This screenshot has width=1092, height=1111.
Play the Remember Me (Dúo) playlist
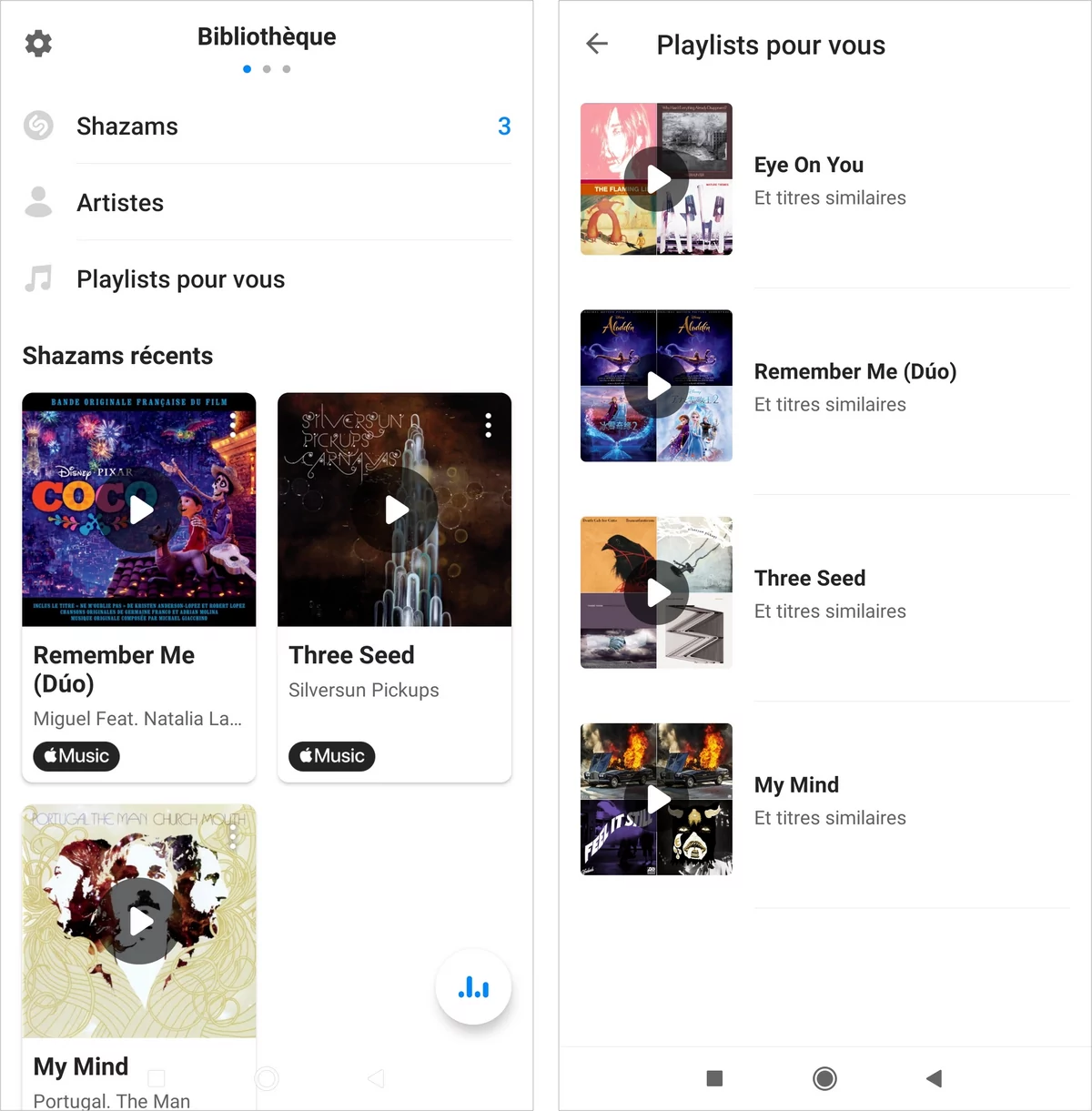pos(656,386)
